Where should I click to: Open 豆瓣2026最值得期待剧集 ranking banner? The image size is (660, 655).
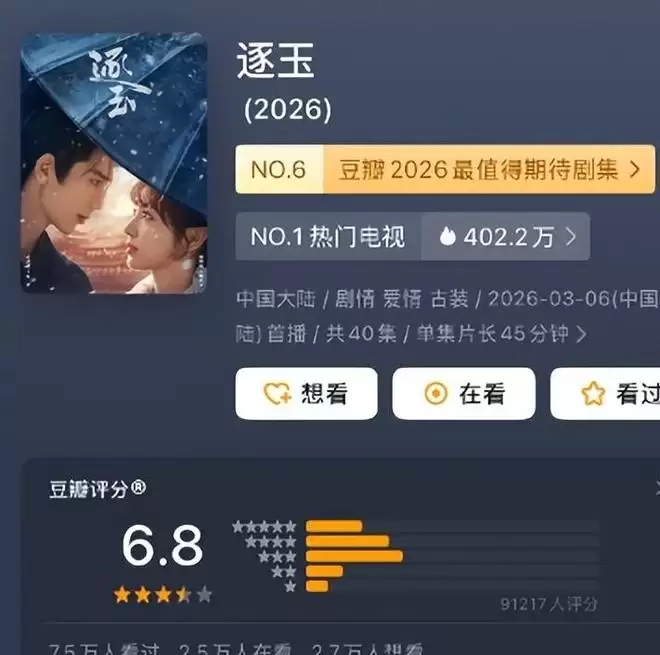tap(445, 169)
